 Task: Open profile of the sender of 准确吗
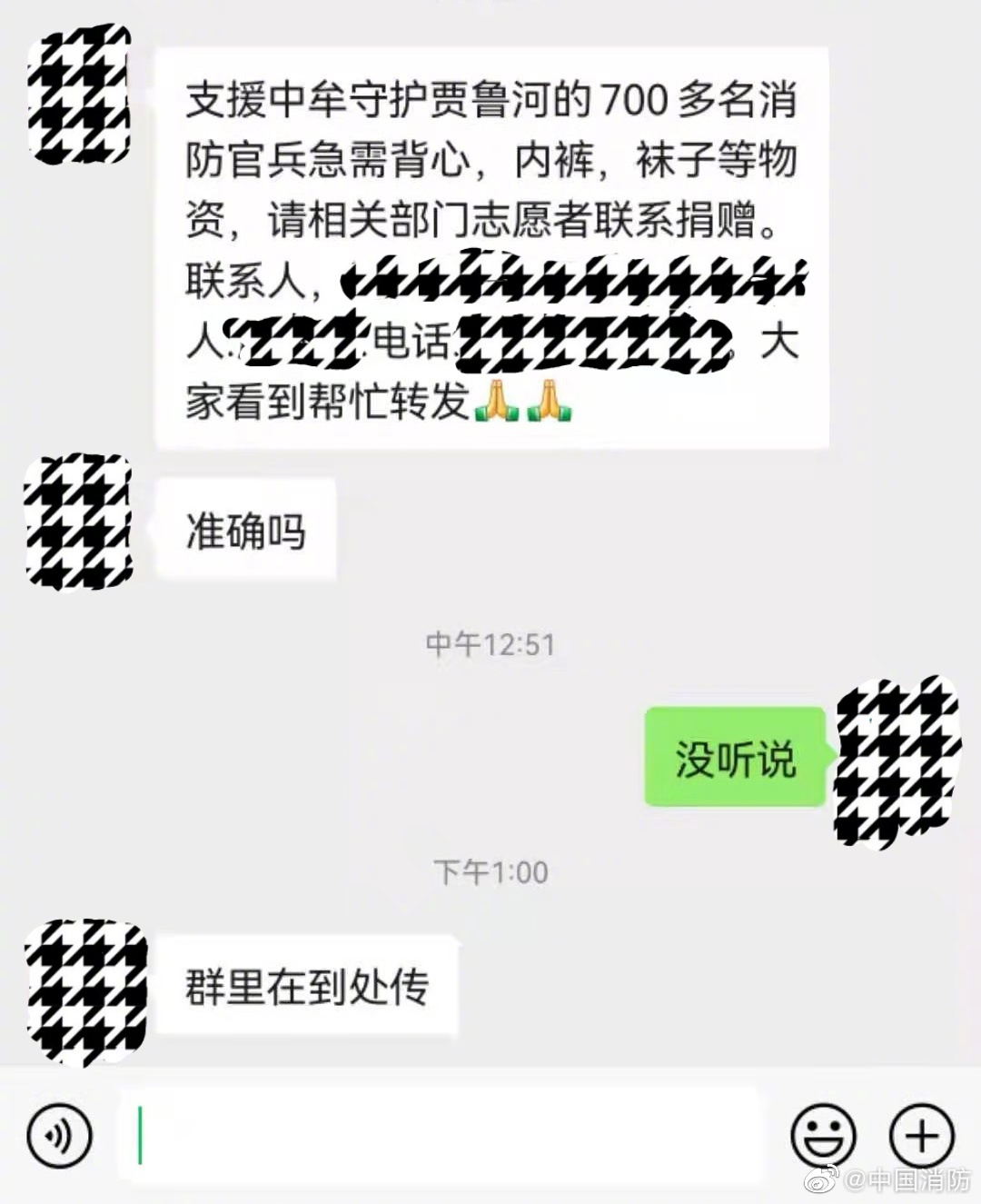[78, 522]
